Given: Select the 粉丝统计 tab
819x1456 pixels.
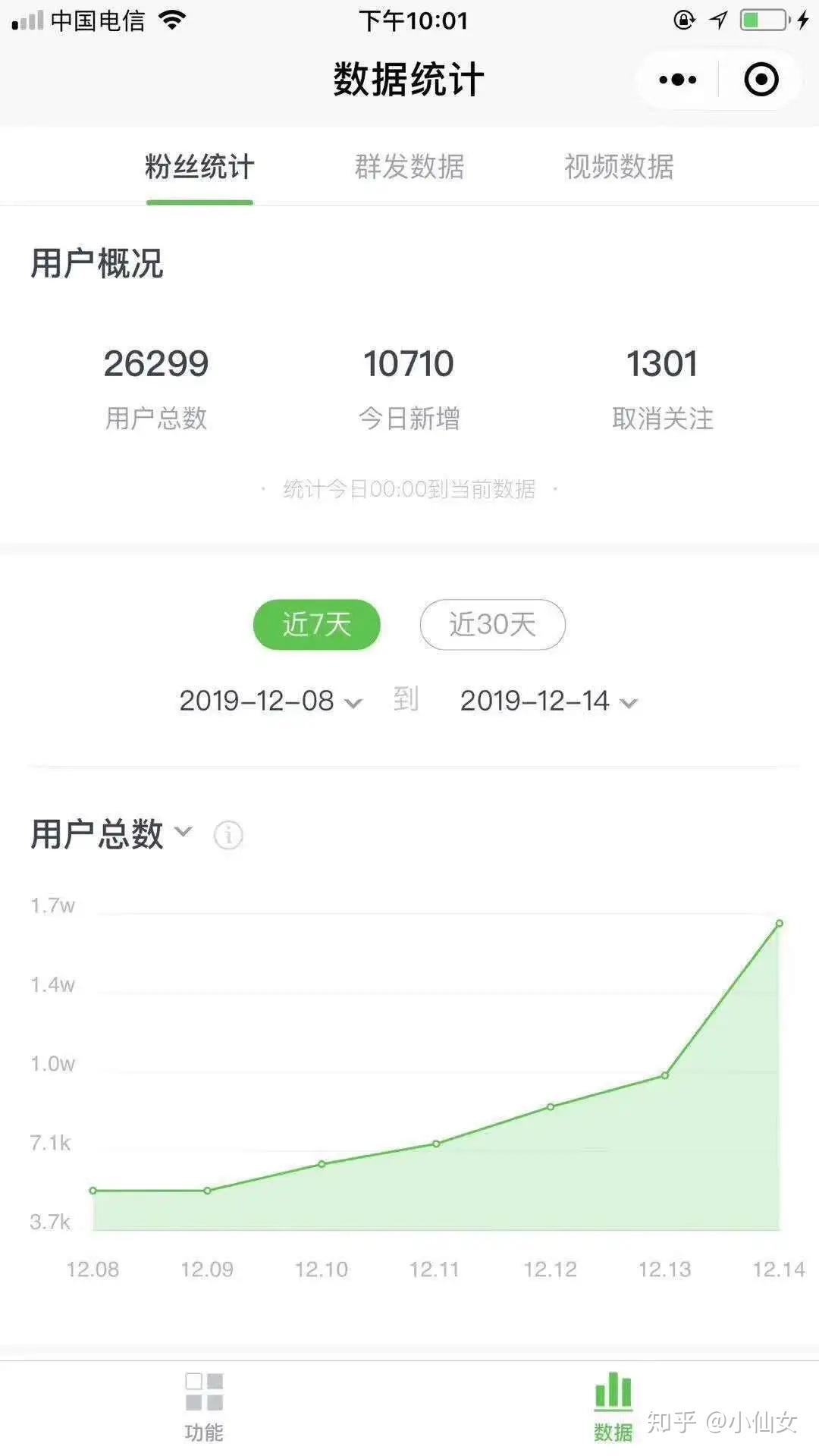Looking at the screenshot, I should pos(199,167).
